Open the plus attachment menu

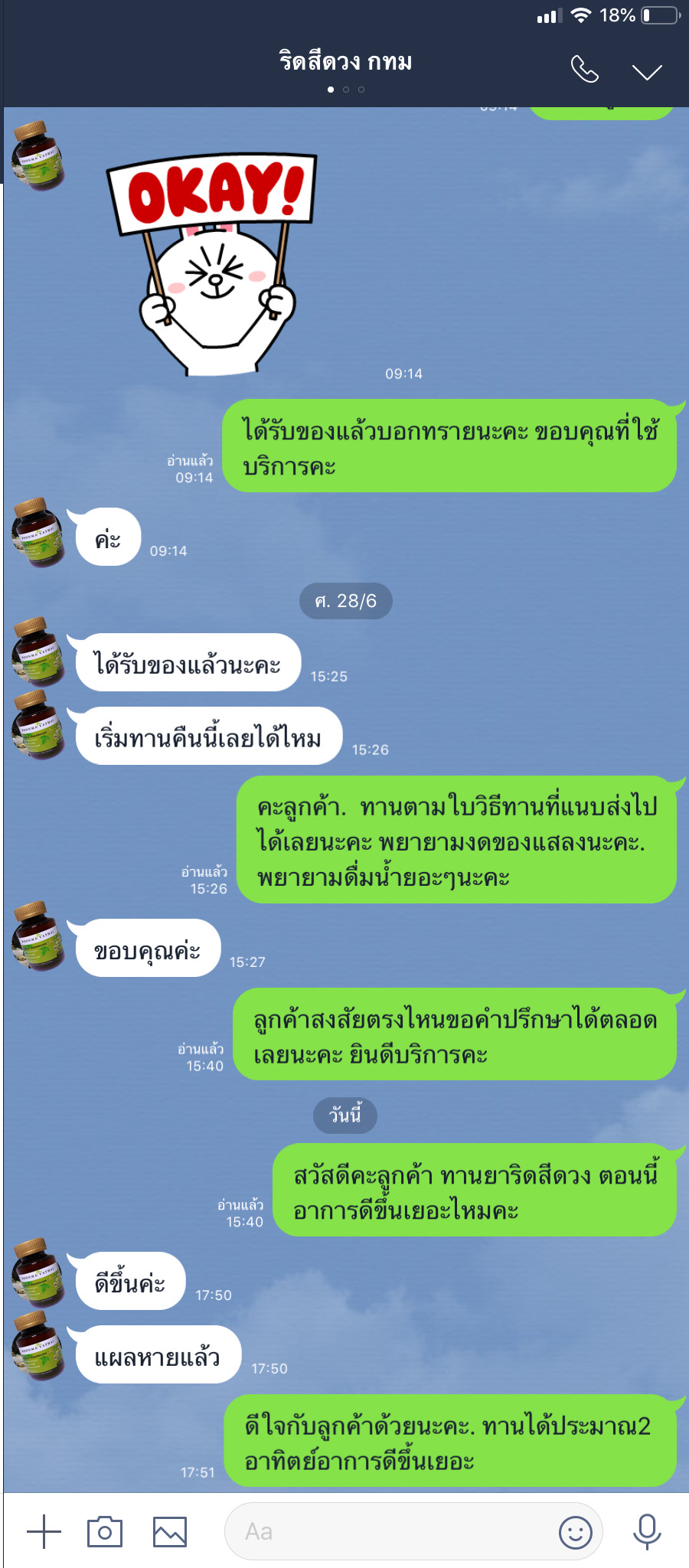click(44, 1532)
